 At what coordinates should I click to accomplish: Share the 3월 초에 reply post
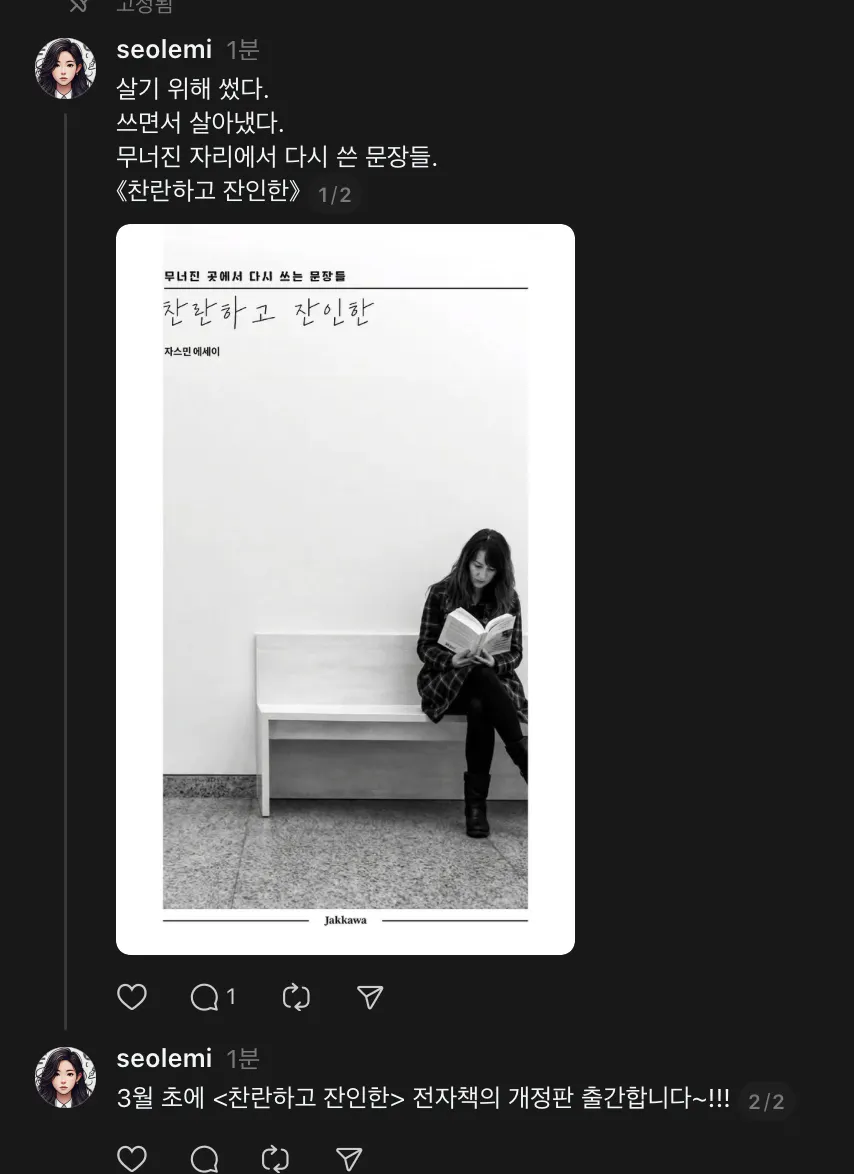pos(349,1158)
